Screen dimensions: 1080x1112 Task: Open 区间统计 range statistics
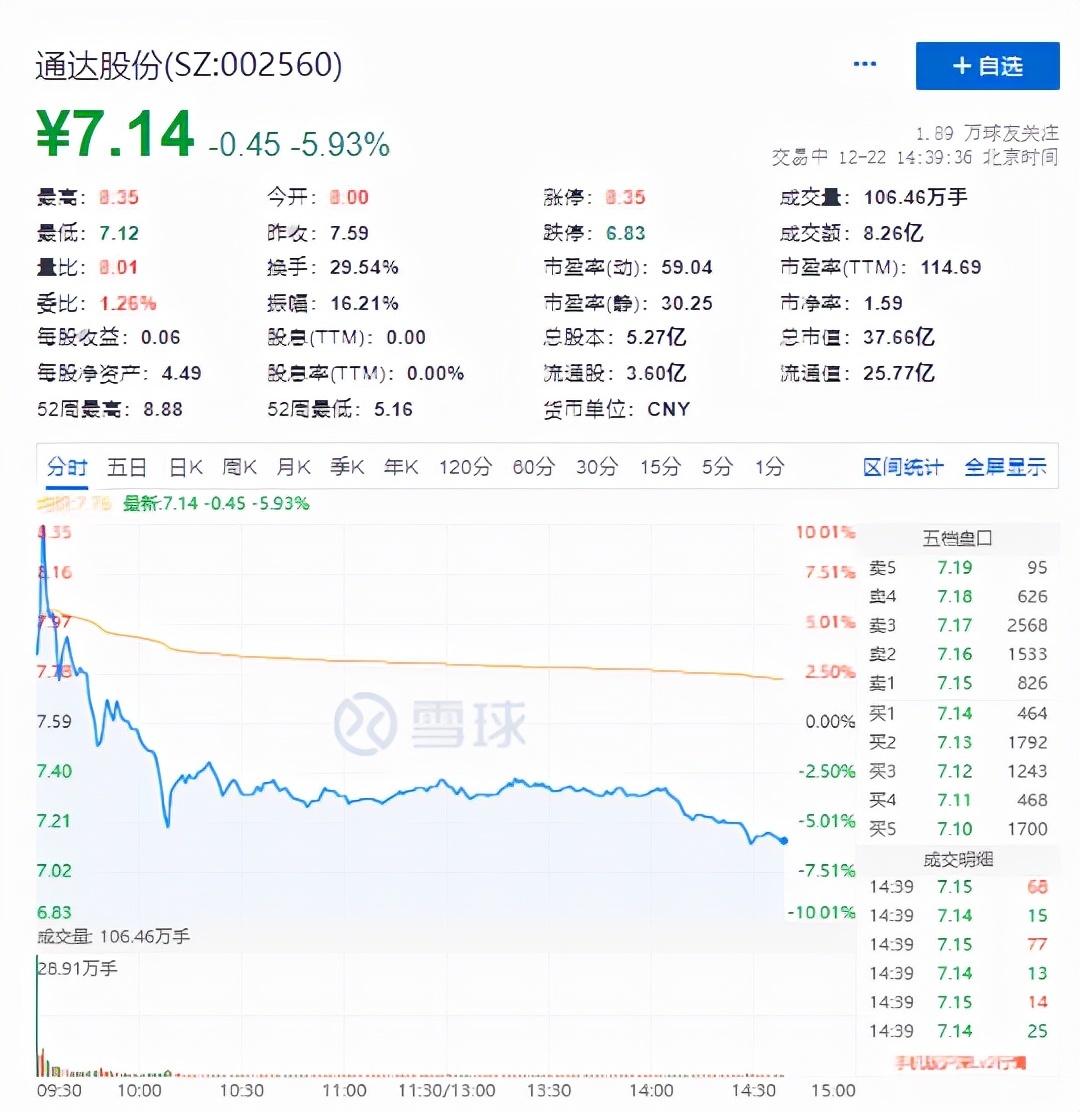(x=903, y=466)
